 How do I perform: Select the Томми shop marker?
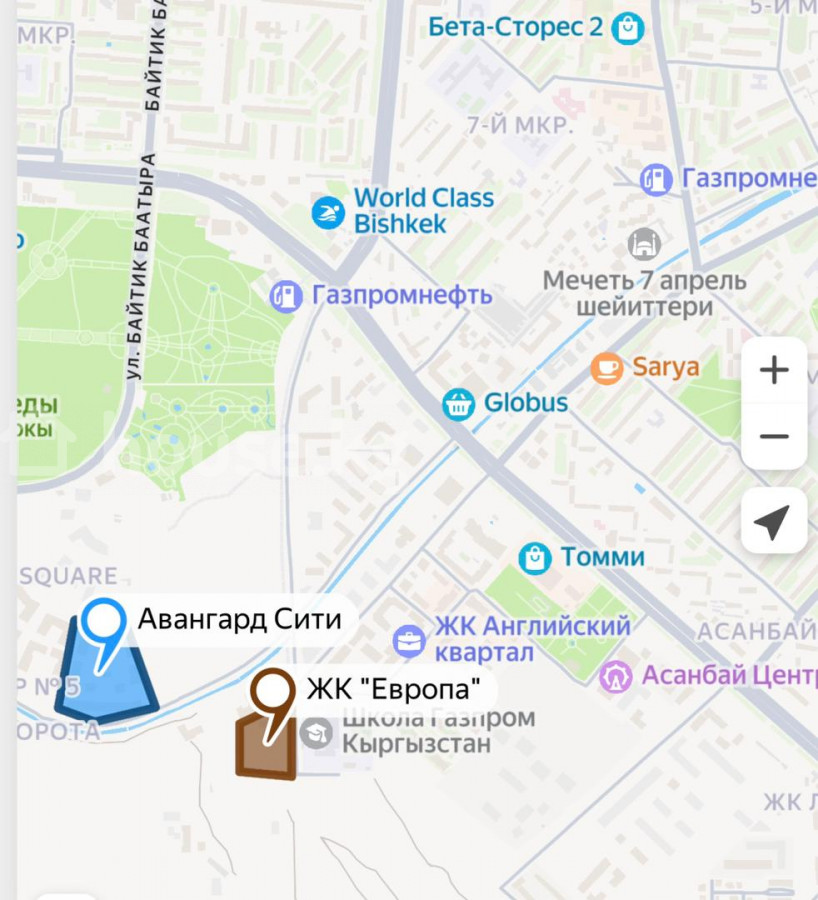(535, 558)
